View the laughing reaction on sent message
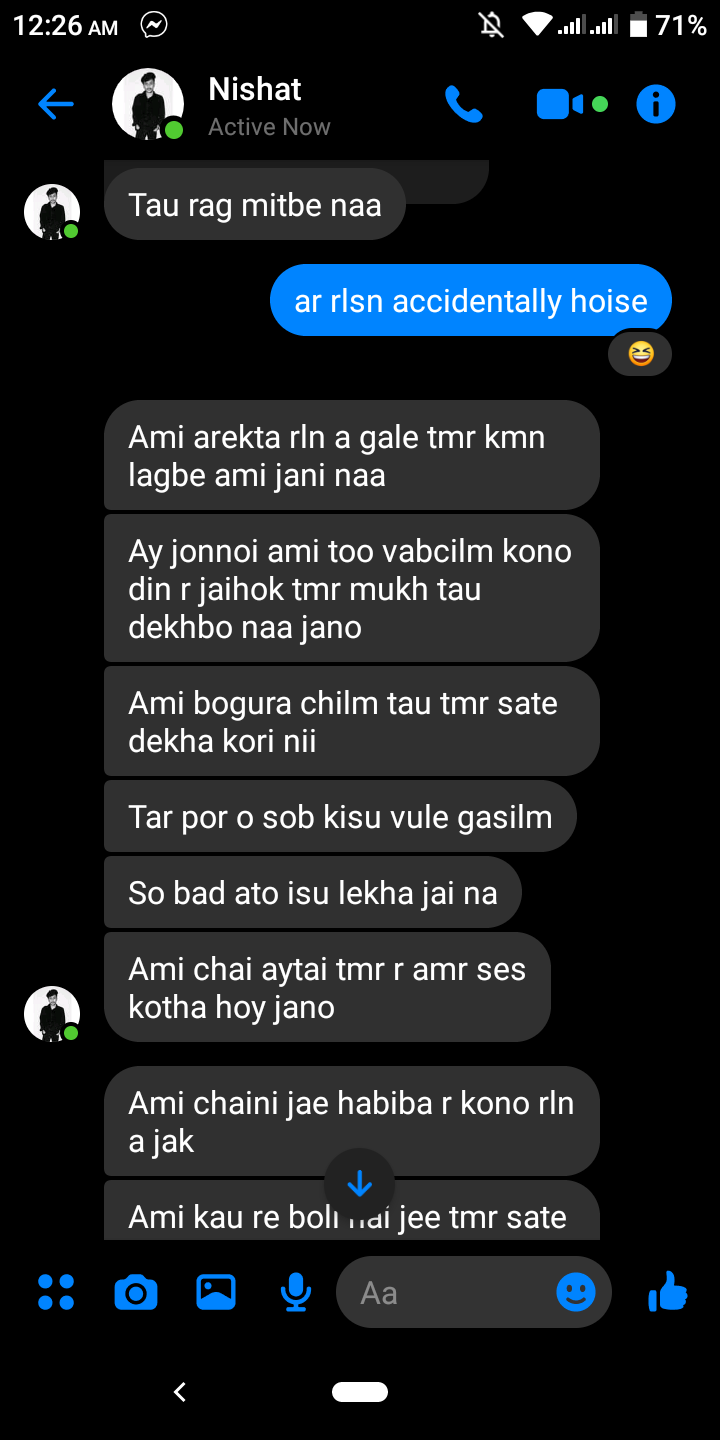Image resolution: width=720 pixels, height=1440 pixels. coord(640,353)
